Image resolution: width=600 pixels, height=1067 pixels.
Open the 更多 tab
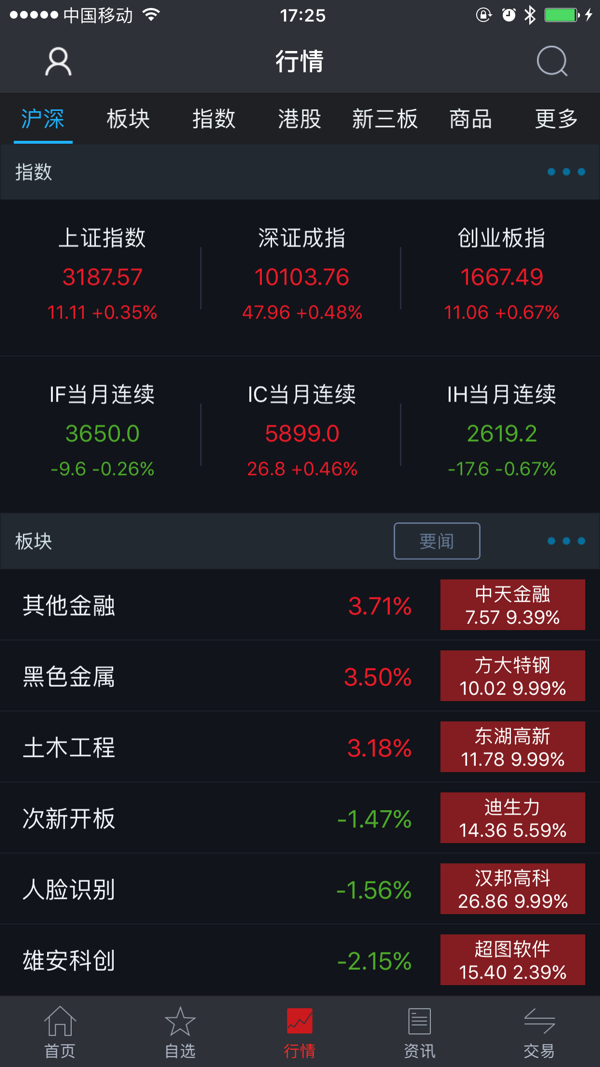556,119
